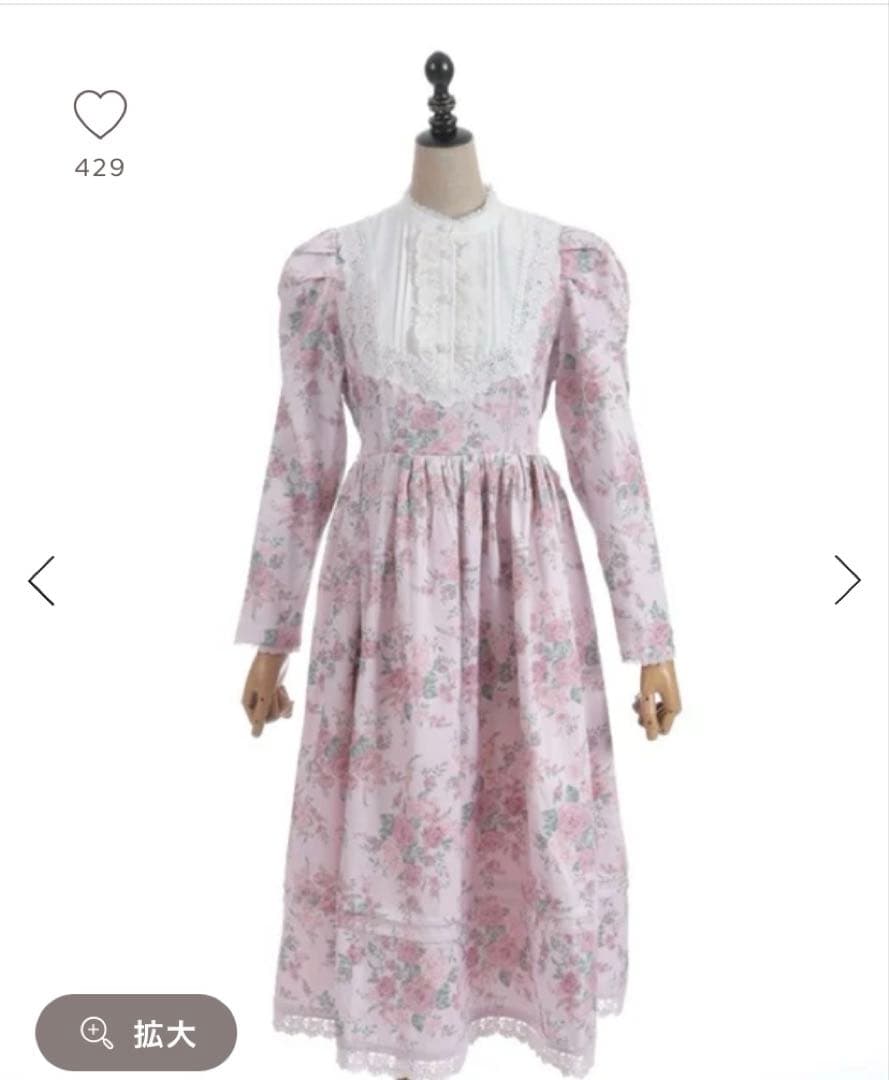Show the previous product image
Image resolution: width=889 pixels, height=1080 pixels.
tap(41, 581)
